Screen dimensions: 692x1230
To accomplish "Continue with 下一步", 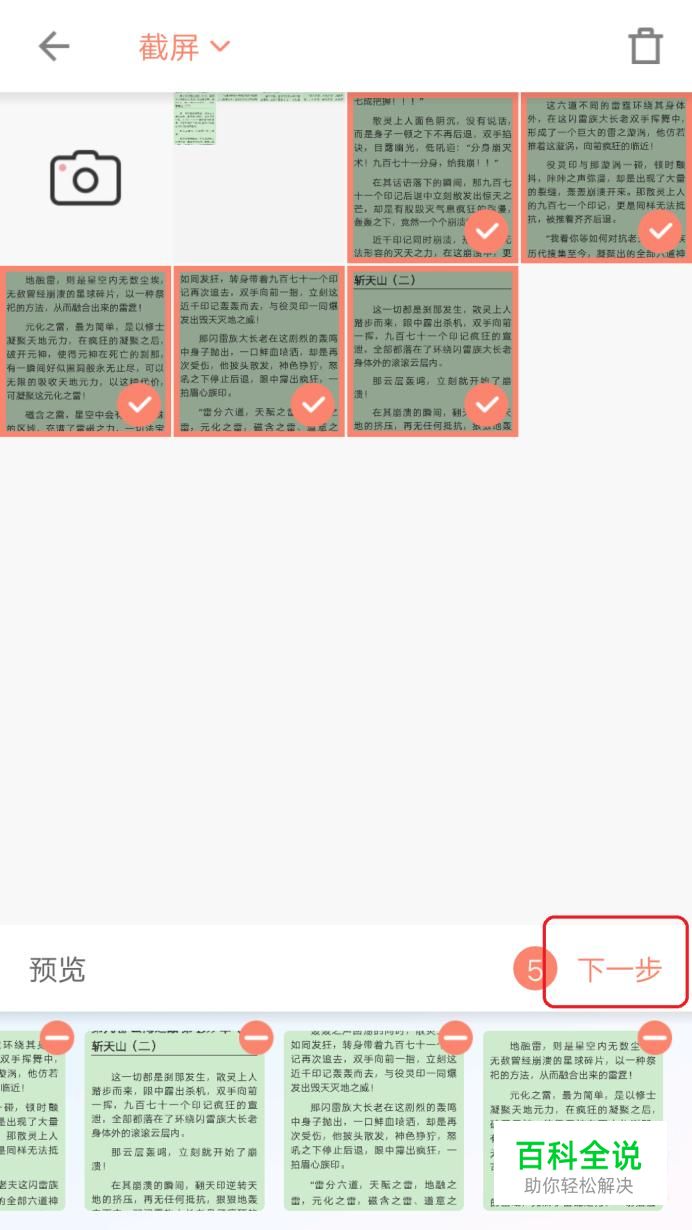I will (x=619, y=969).
